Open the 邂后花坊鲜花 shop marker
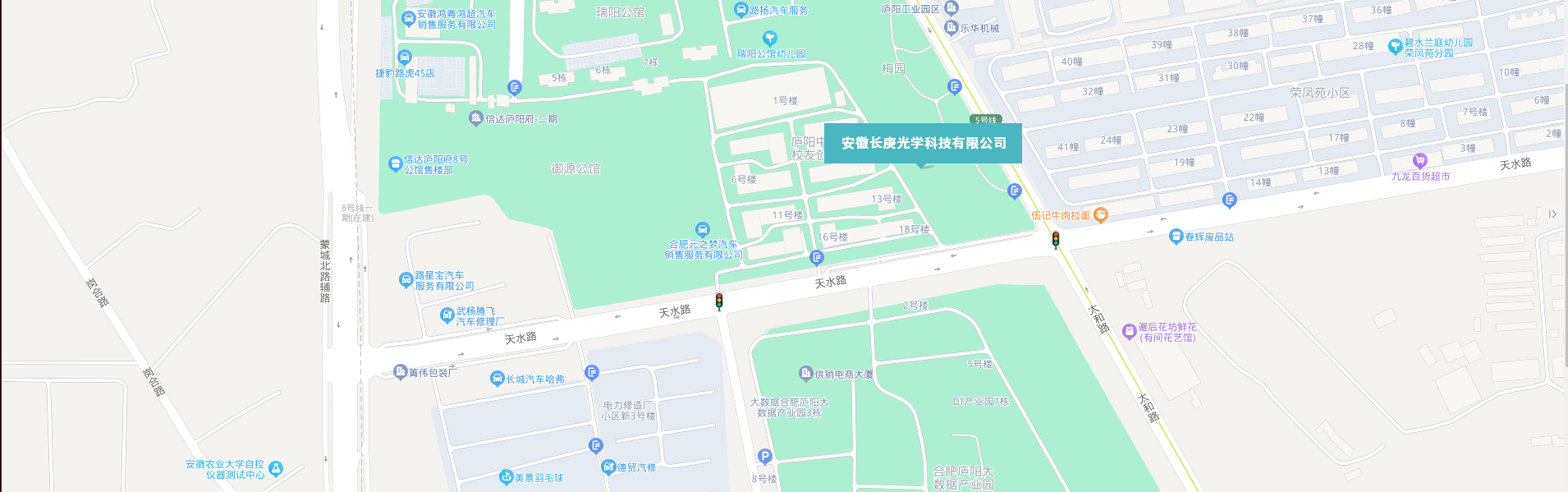 [1130, 331]
